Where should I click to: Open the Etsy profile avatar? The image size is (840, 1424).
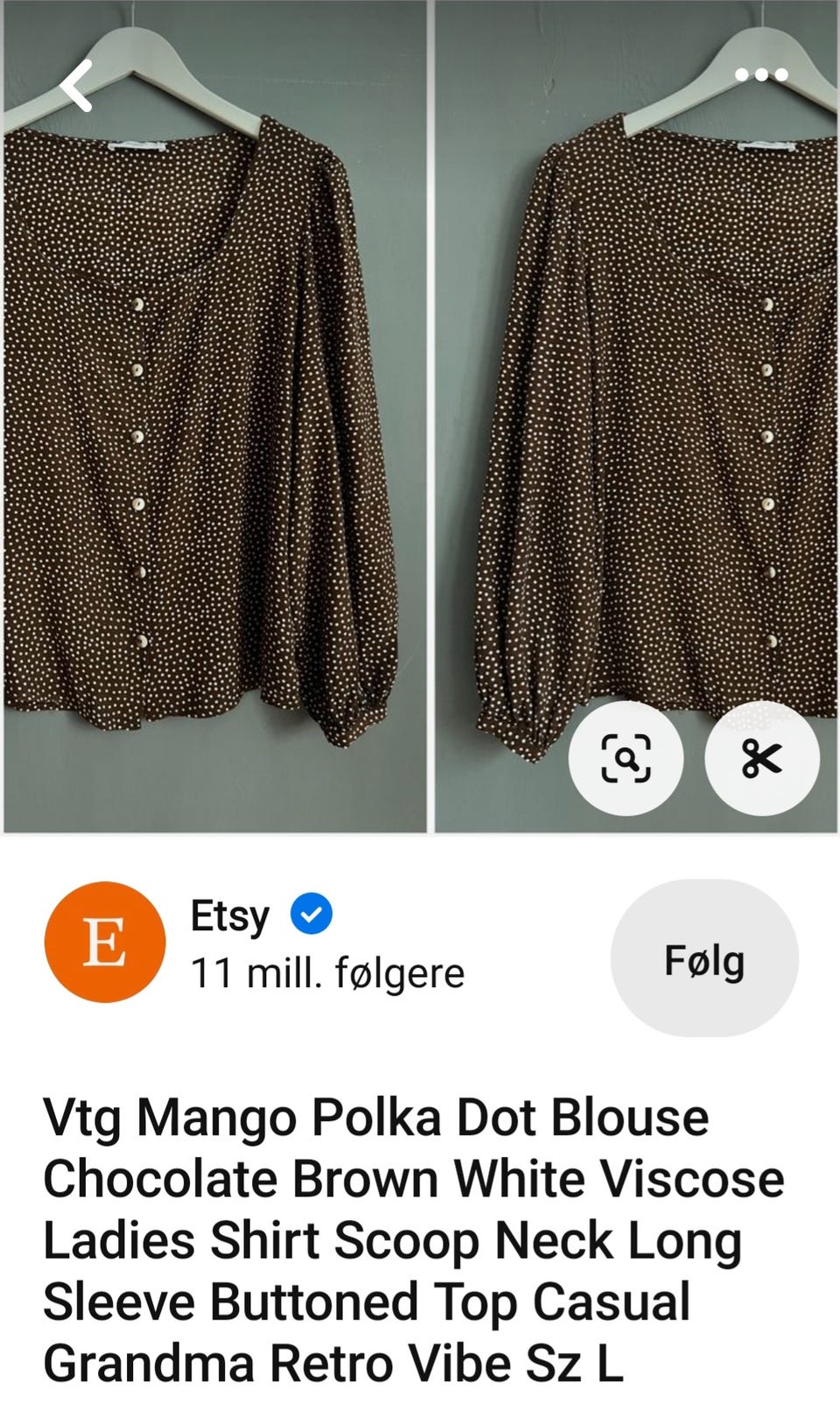pos(105,942)
